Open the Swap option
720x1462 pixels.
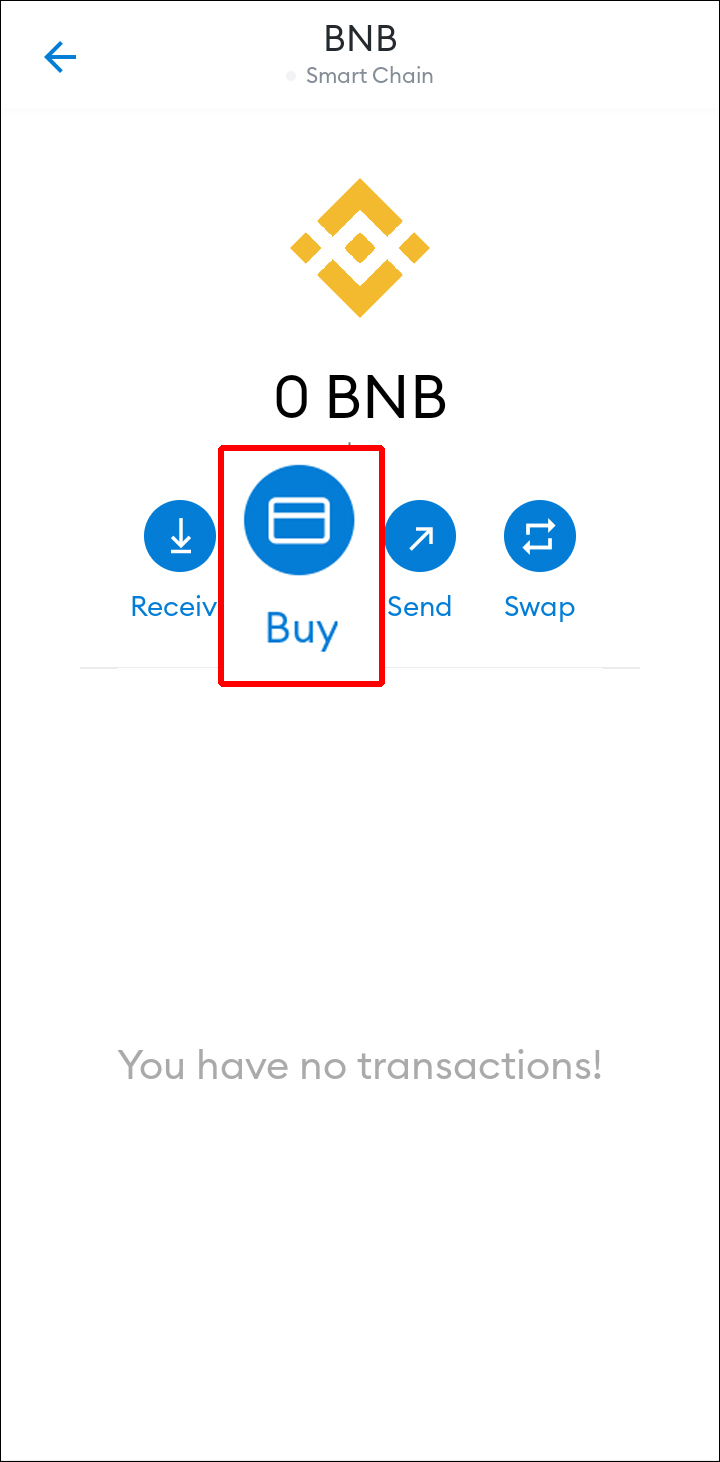pyautogui.click(x=539, y=537)
